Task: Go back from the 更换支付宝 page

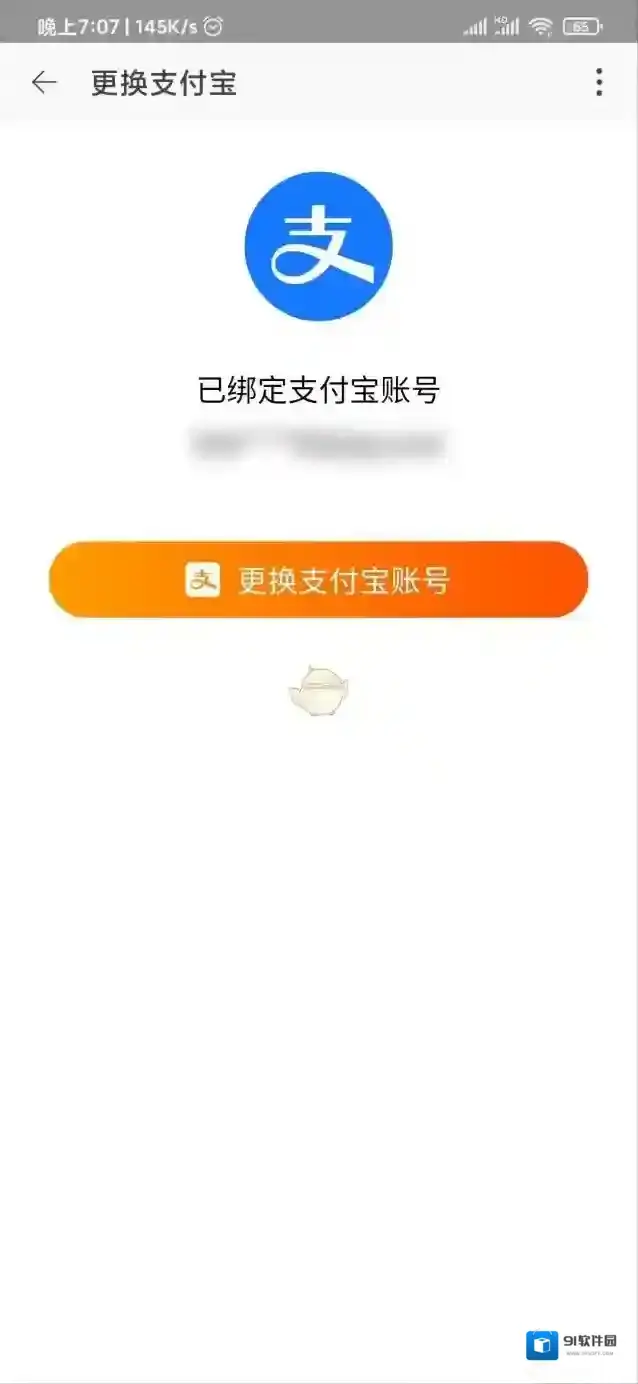Action: click(x=44, y=83)
